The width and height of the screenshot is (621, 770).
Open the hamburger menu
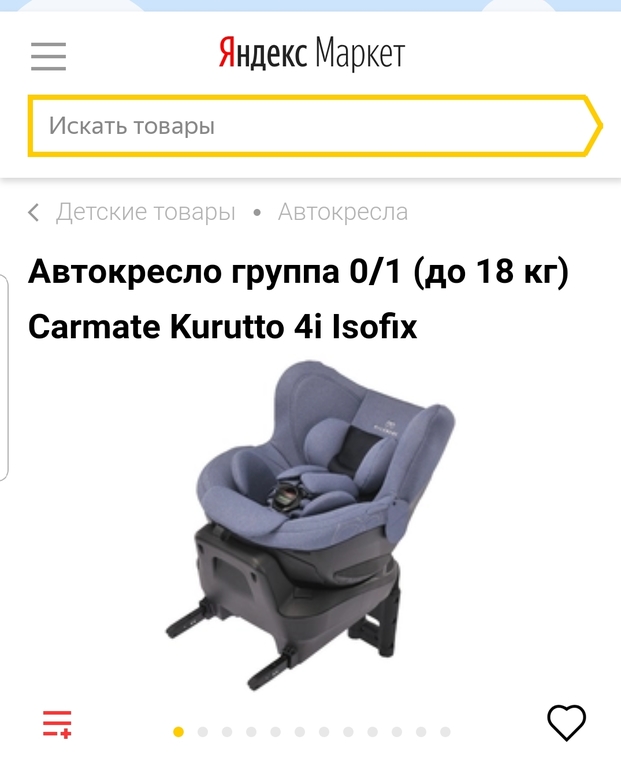(48, 55)
